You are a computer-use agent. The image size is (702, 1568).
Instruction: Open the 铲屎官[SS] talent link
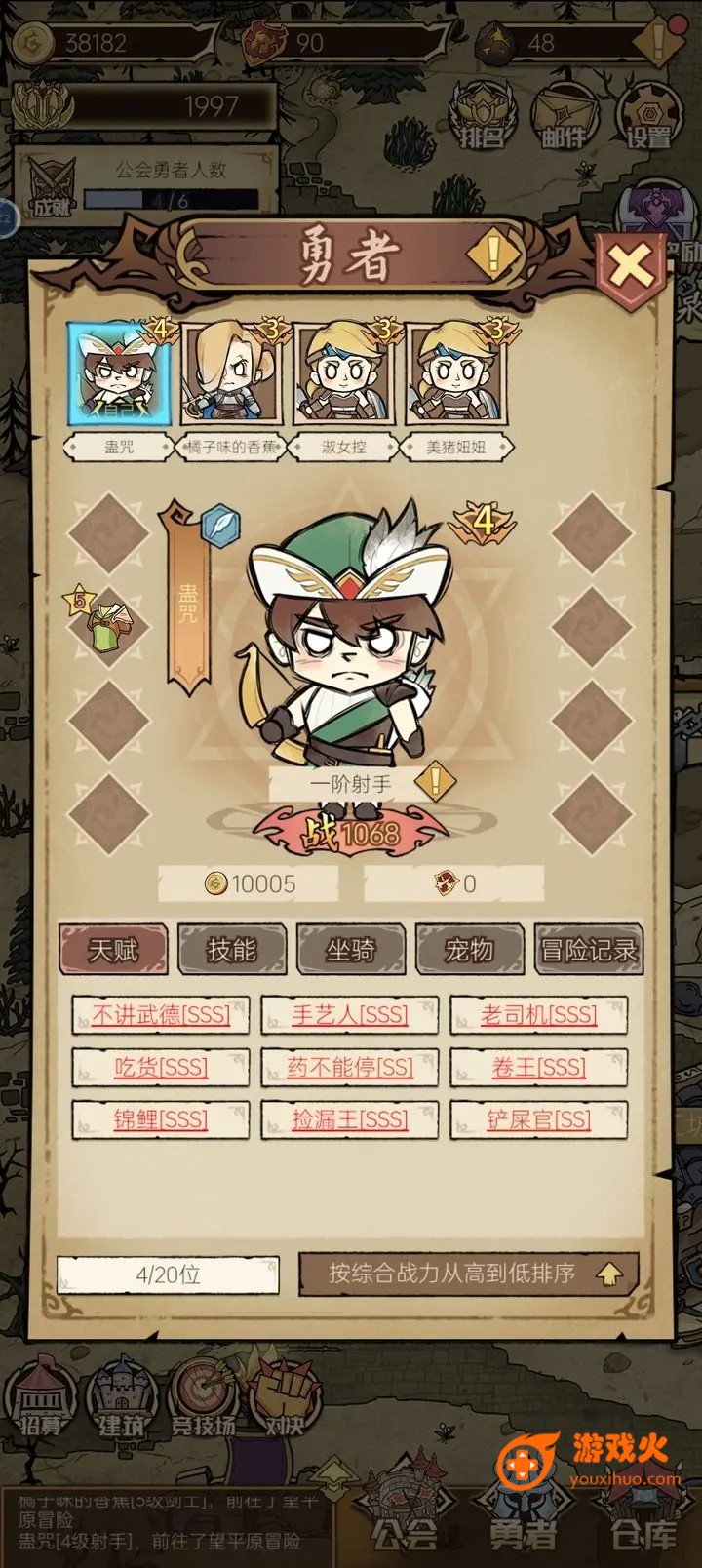(539, 1119)
